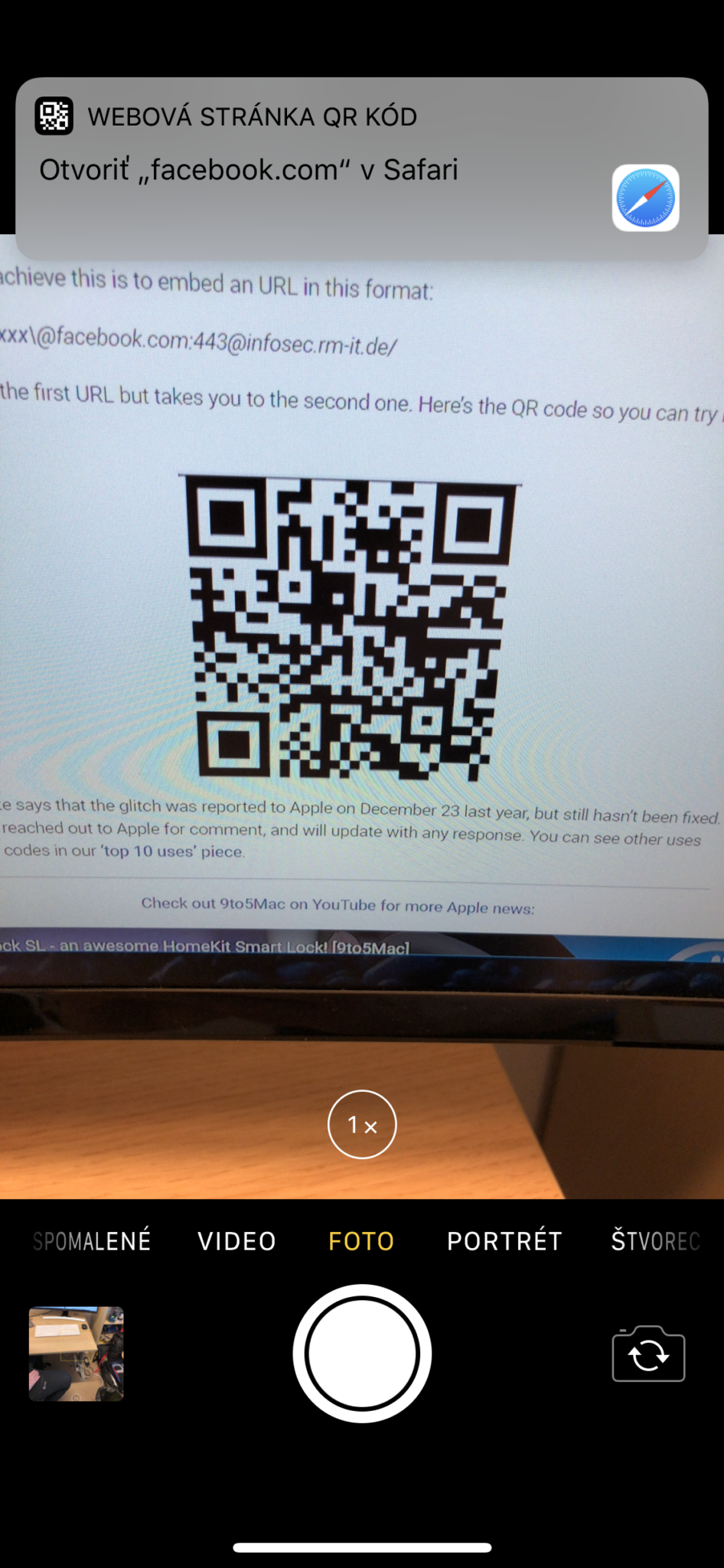Switch to PORTRÉT mode
724x1568 pixels.
pyautogui.click(x=504, y=1241)
